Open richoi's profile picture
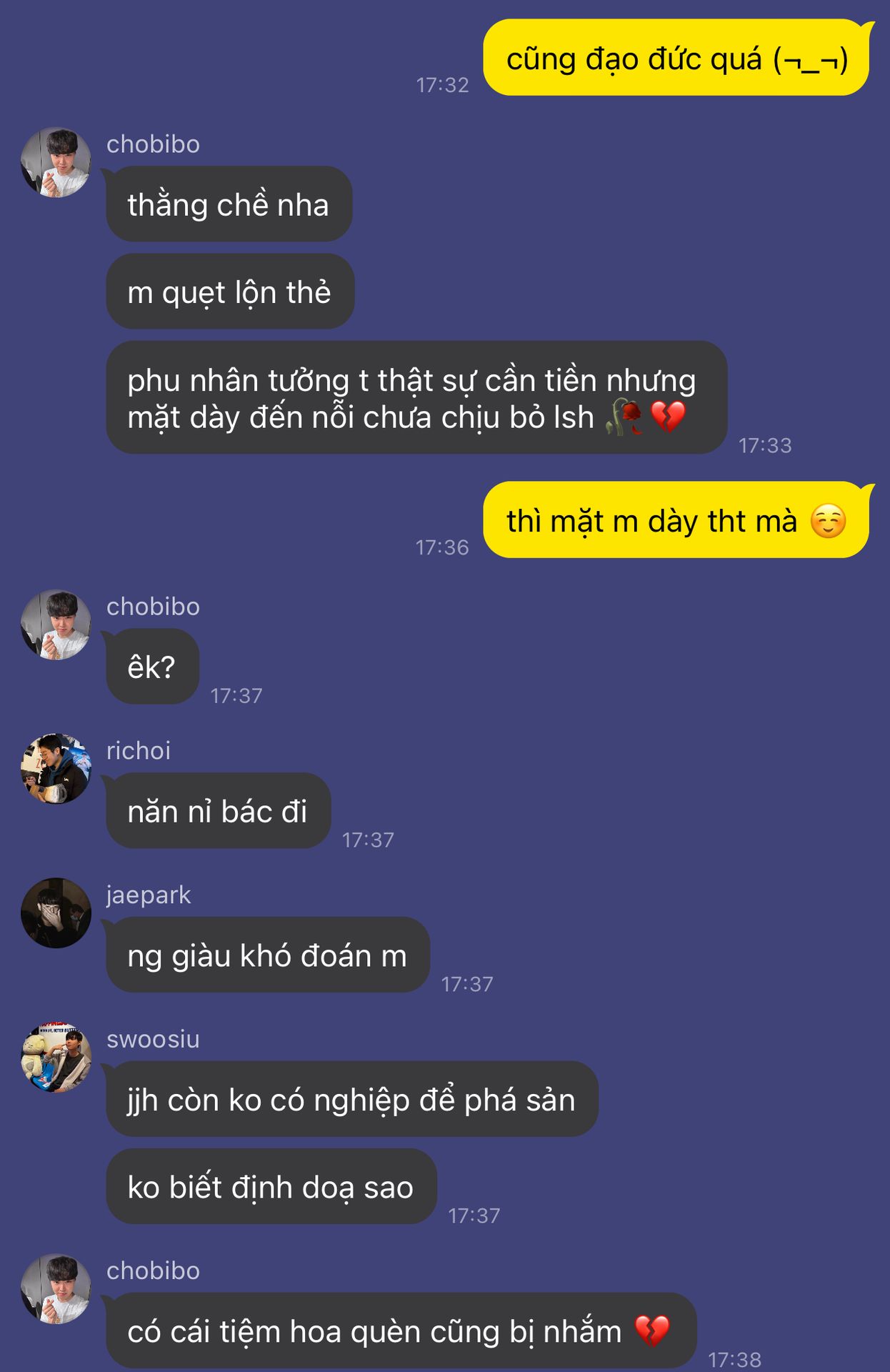Image resolution: width=890 pixels, height=1372 pixels. click(x=56, y=769)
